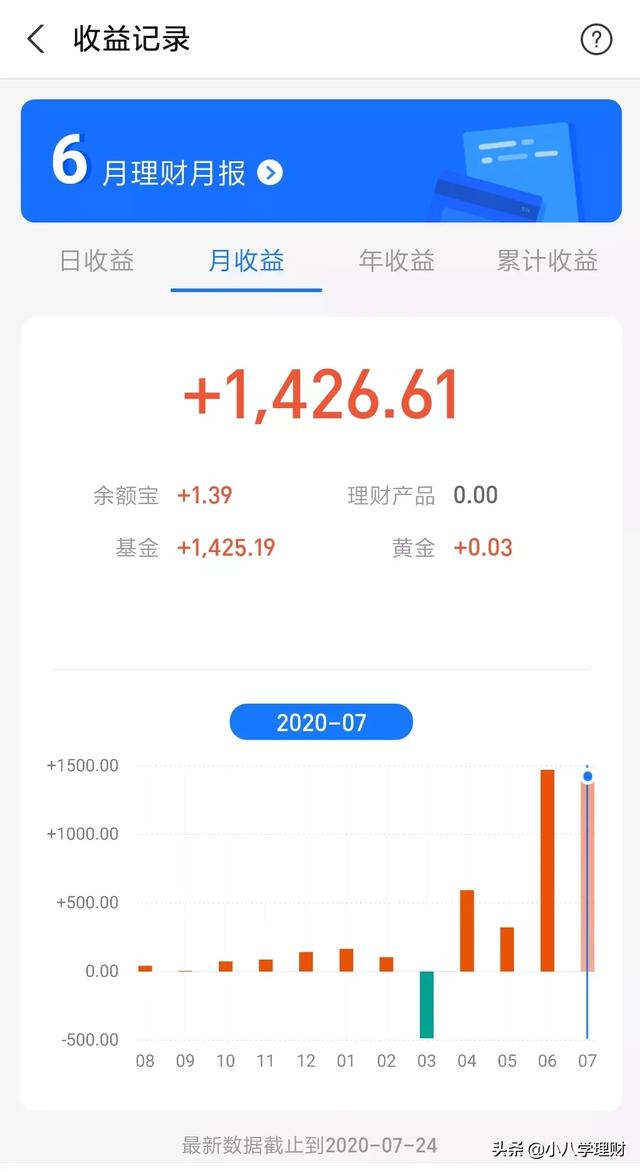Select the green 03 month bar
Image resolution: width=640 pixels, height=1172 pixels.
point(426,1005)
